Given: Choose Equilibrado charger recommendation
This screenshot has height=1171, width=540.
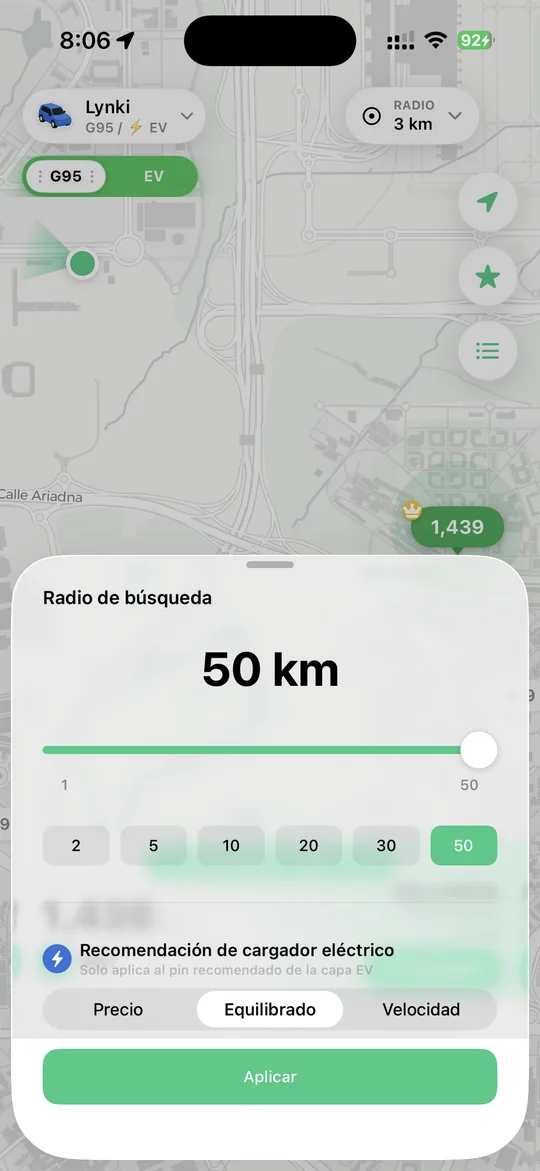Looking at the screenshot, I should pos(270,1010).
